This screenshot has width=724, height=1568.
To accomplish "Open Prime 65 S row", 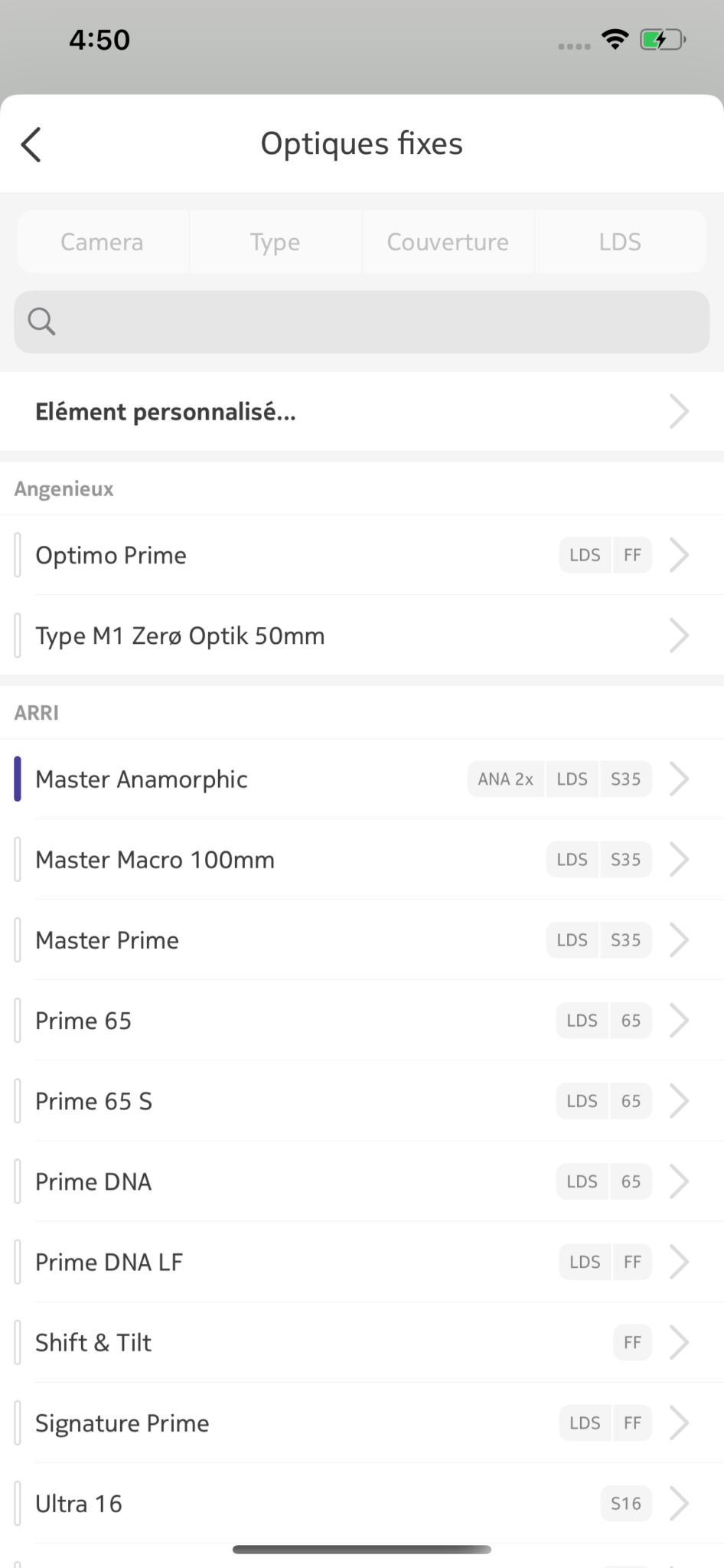I will 362,1101.
